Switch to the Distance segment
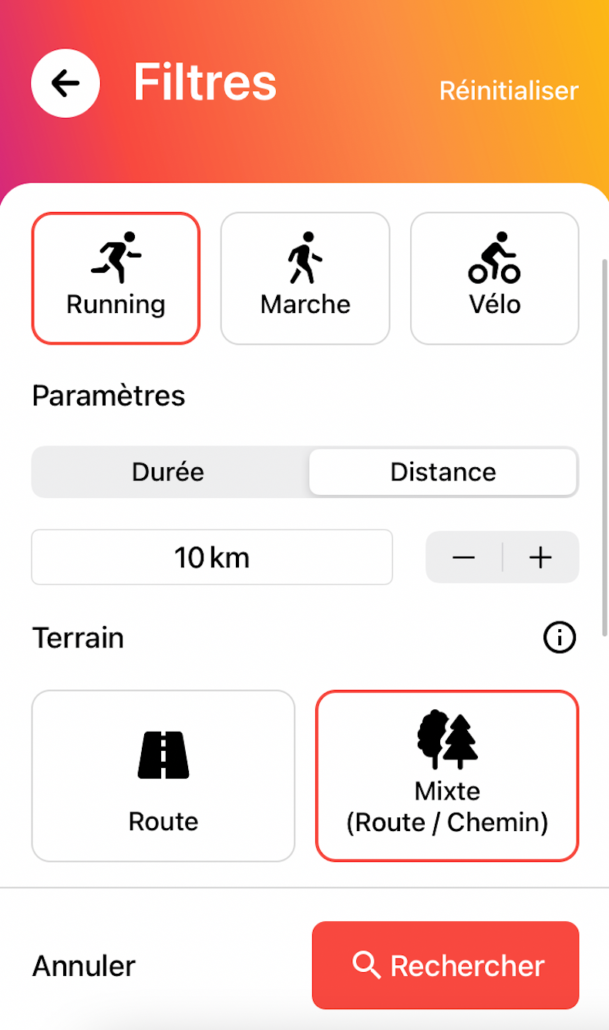 [x=443, y=472]
